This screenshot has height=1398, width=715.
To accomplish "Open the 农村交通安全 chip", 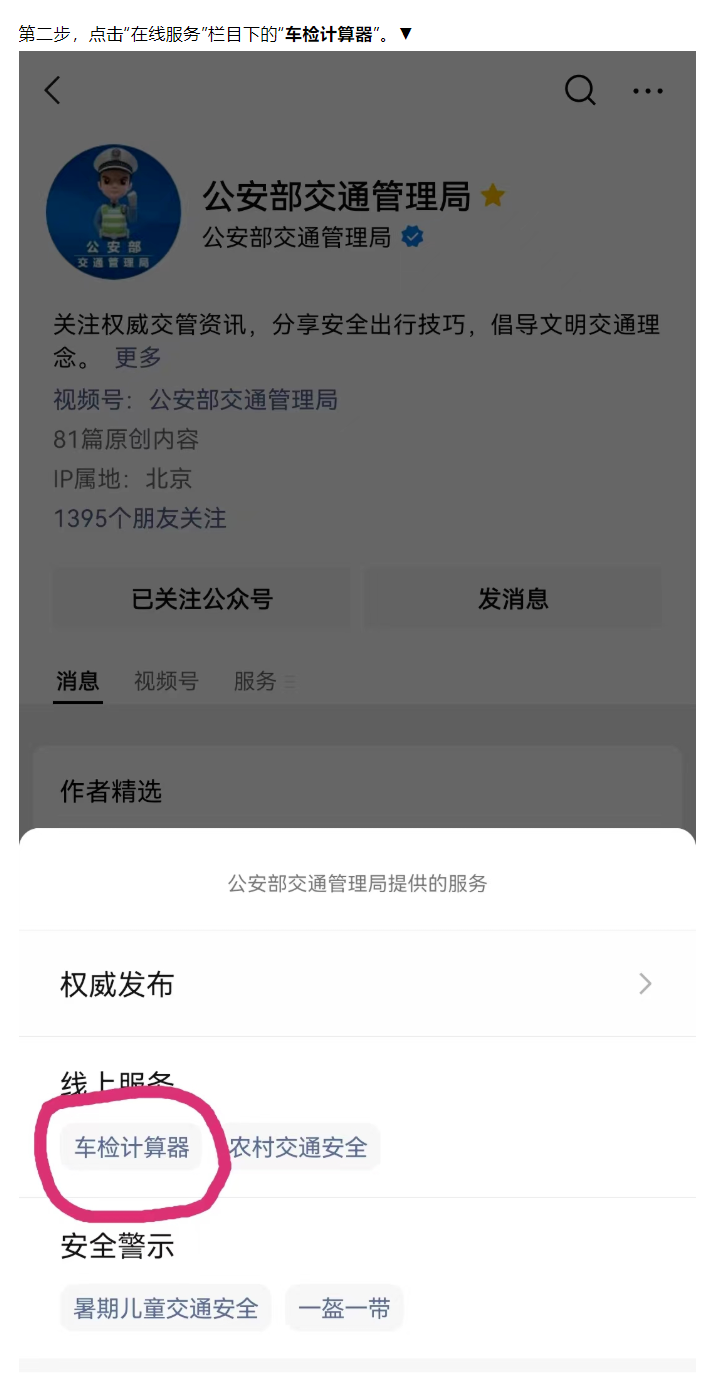I will [x=298, y=1147].
